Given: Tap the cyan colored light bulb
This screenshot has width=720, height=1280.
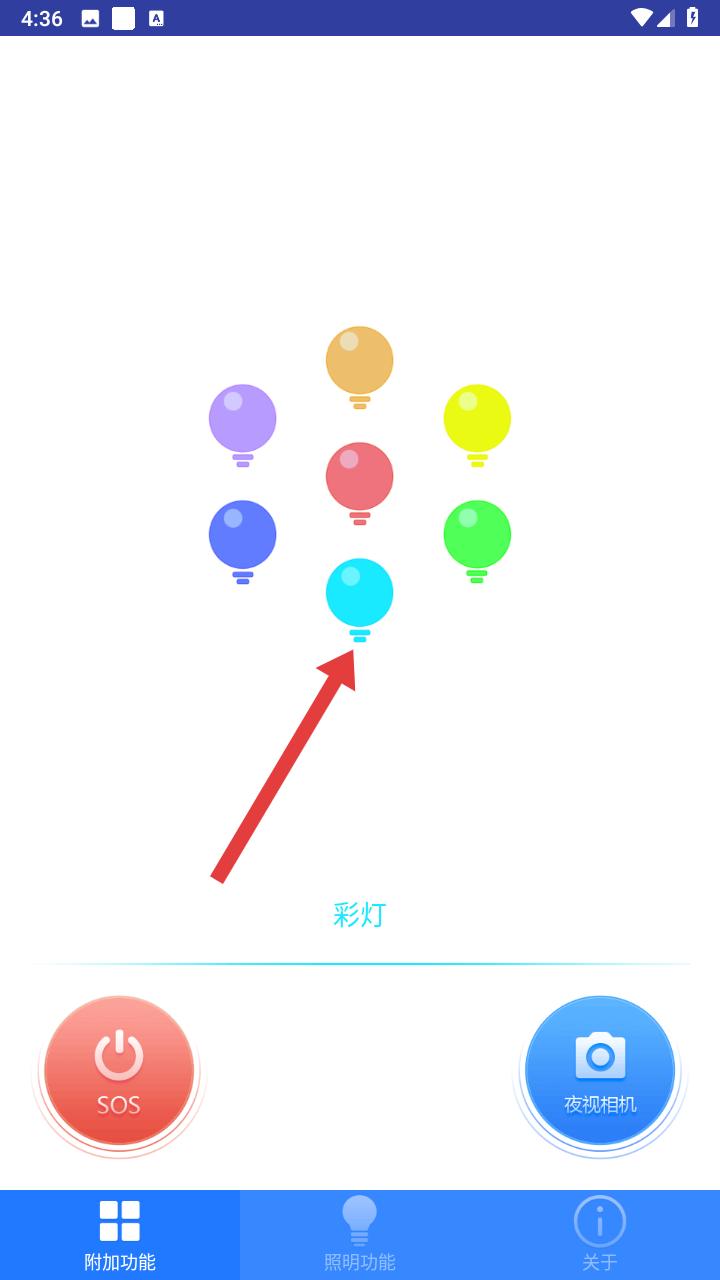Looking at the screenshot, I should click(360, 600).
